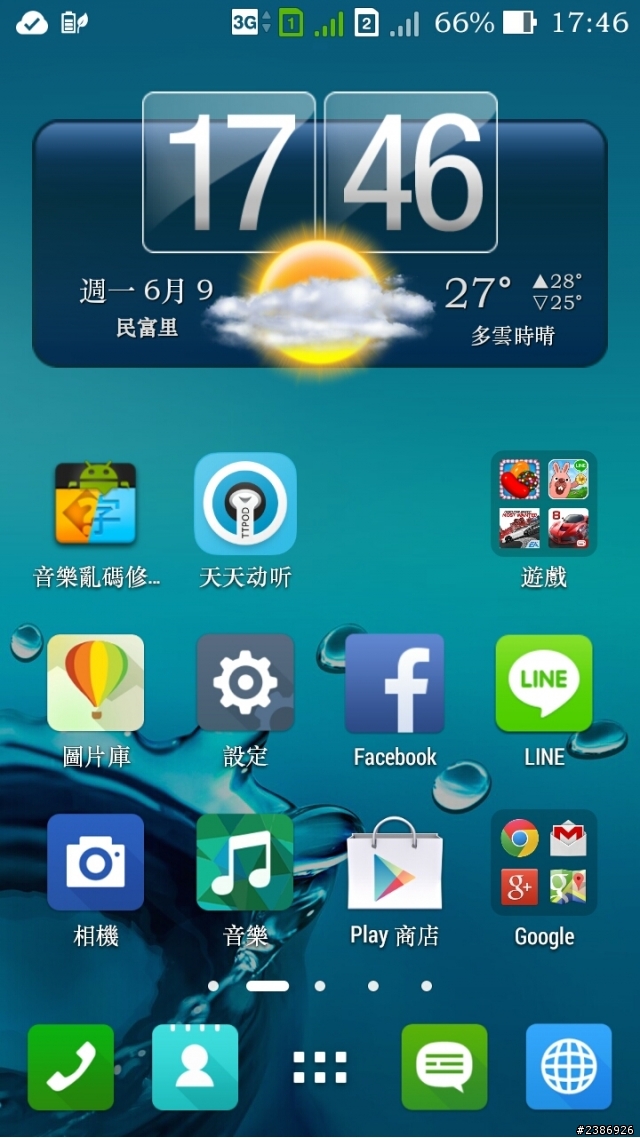Launch the 相機 camera app
The image size is (640, 1138).
96,862
